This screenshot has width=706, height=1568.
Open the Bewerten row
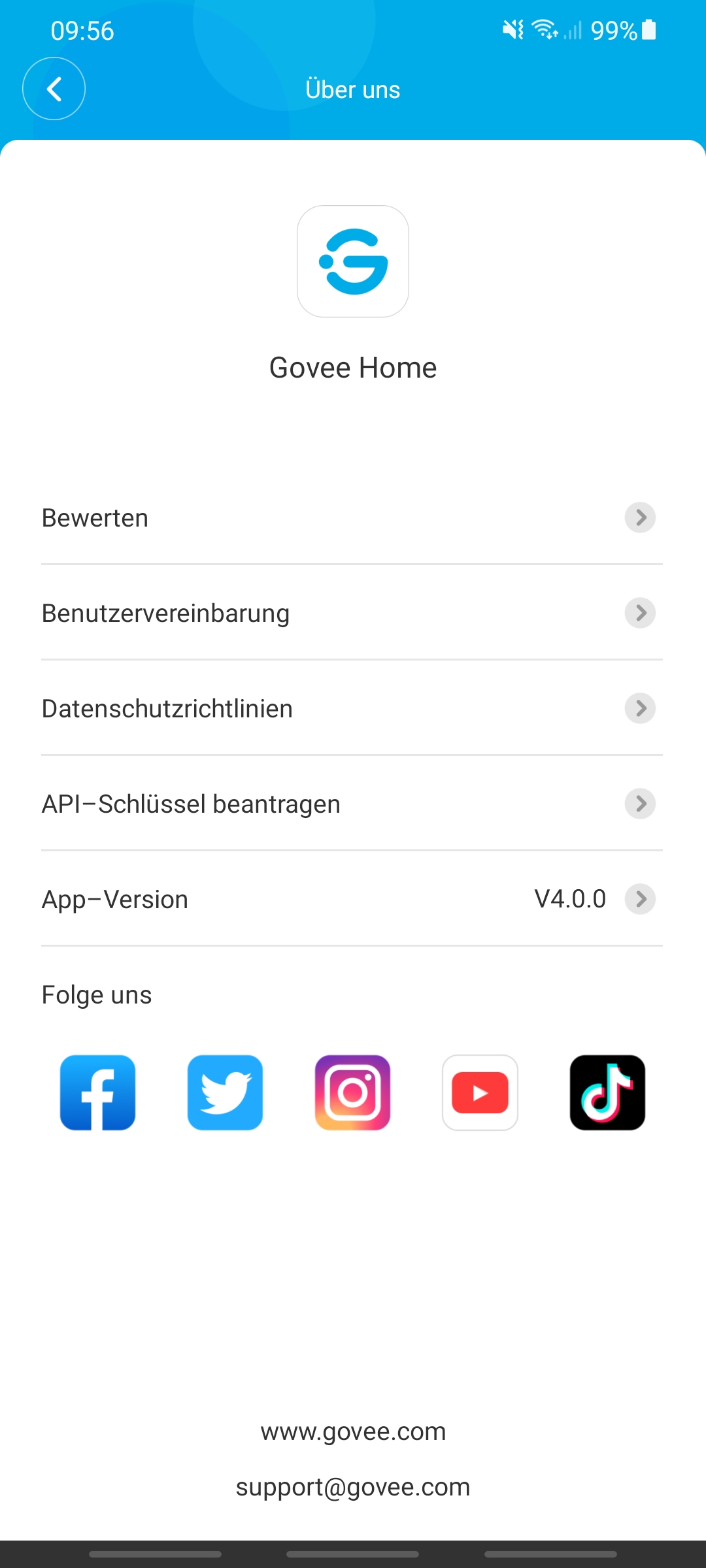[352, 517]
